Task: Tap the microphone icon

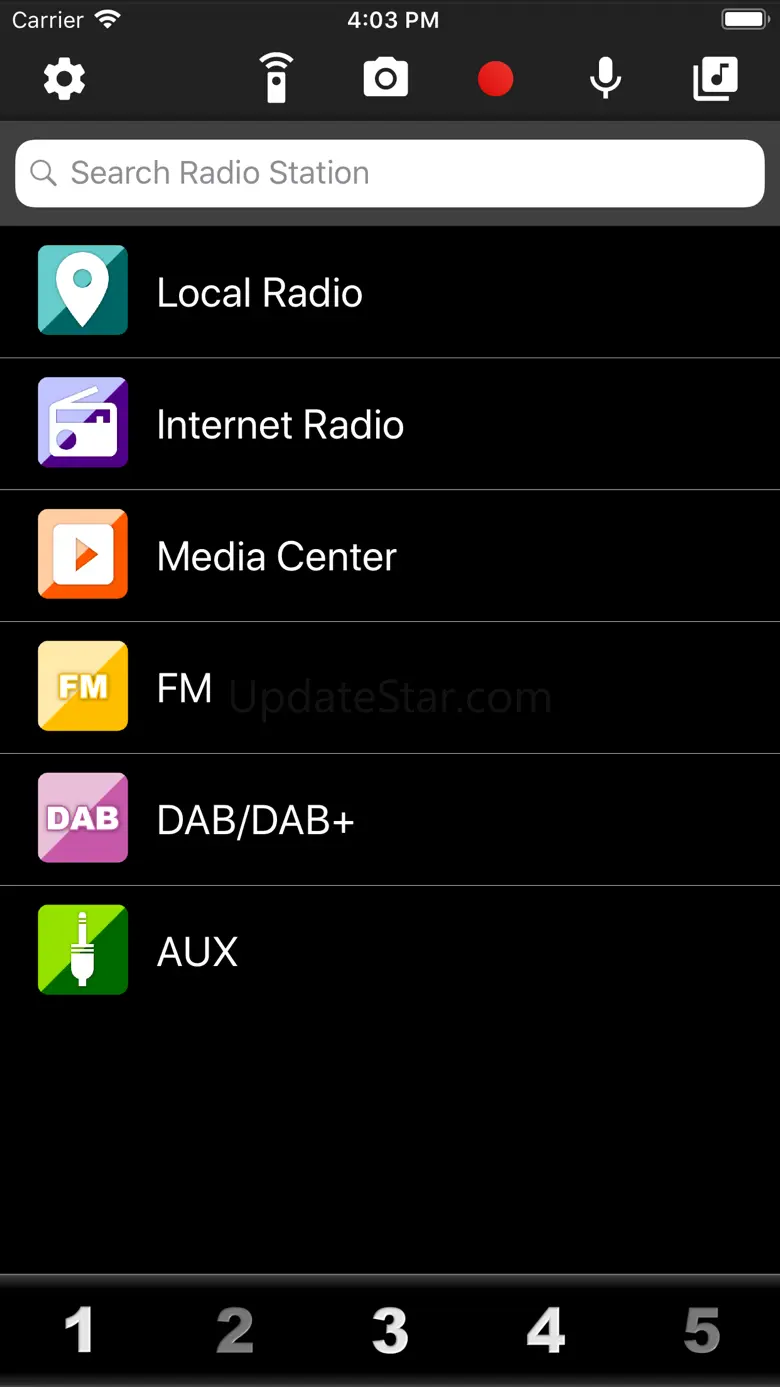Action: pos(605,79)
